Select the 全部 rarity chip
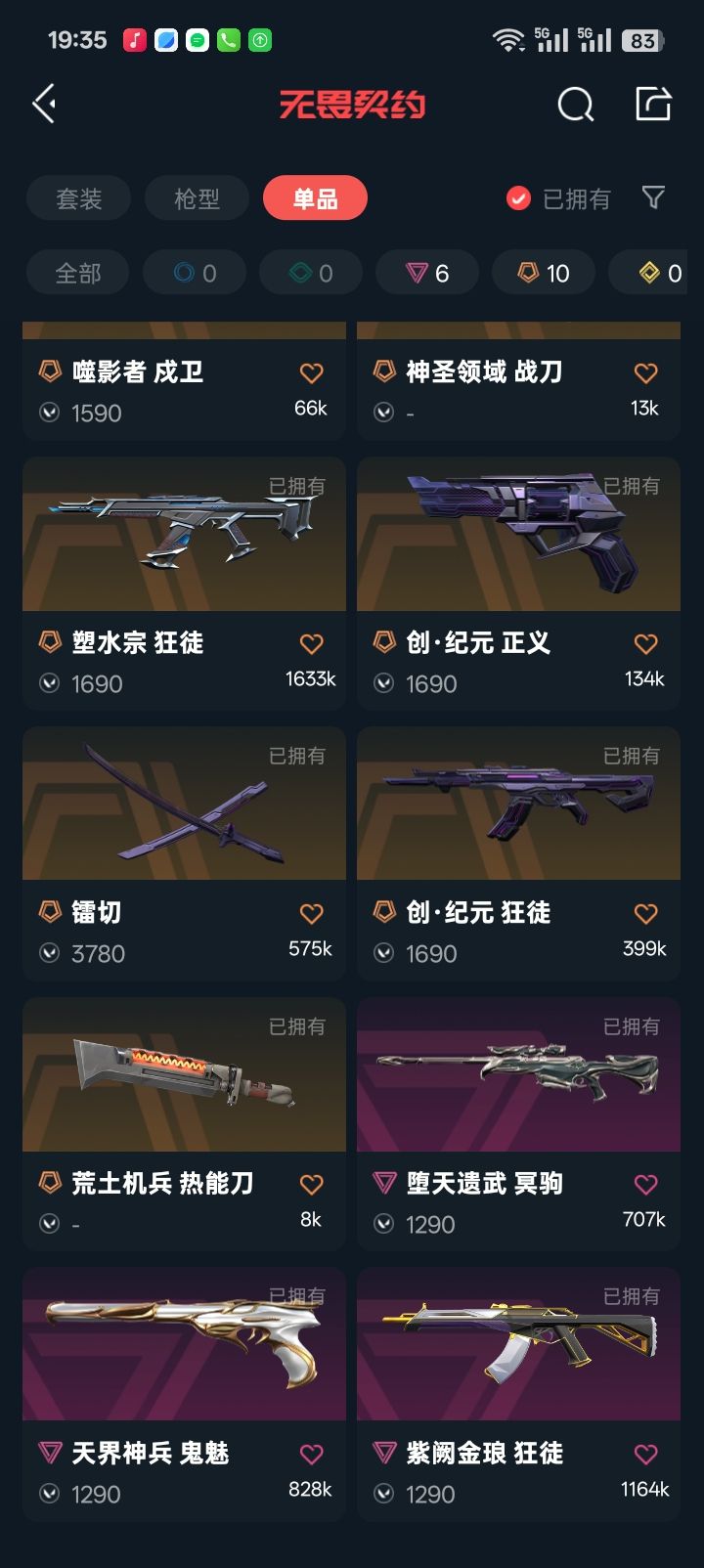The image size is (704, 1568). pos(78,273)
